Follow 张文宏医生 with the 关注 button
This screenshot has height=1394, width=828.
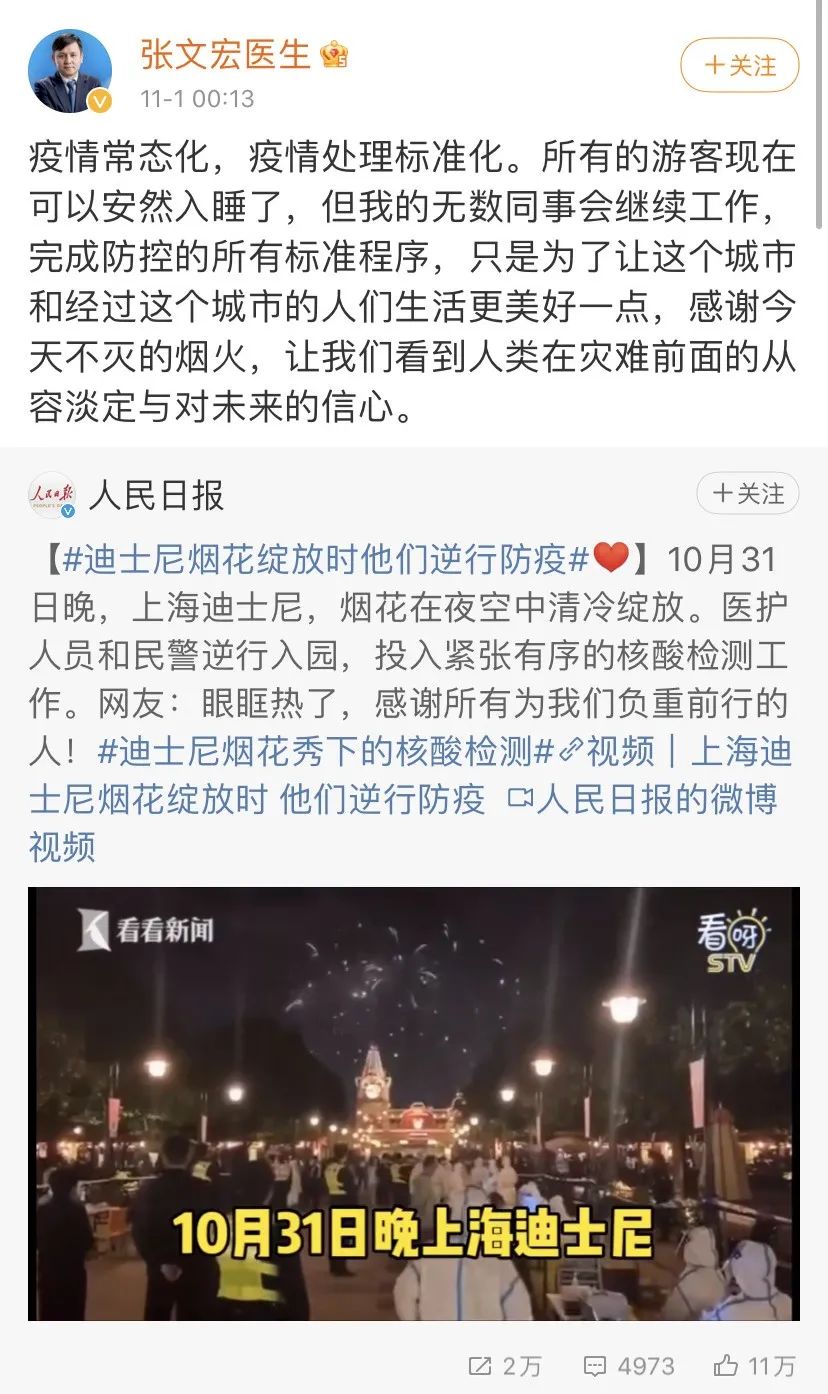pos(740,66)
